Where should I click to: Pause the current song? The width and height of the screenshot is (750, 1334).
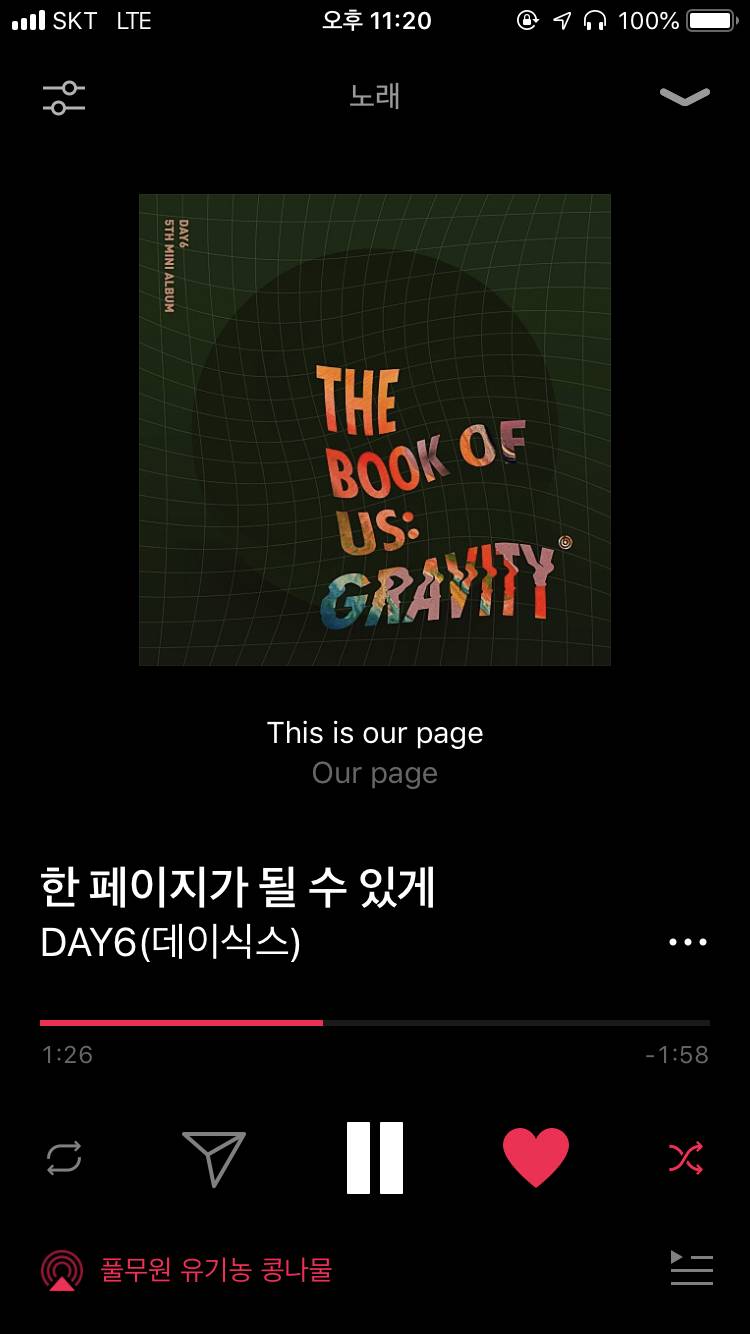pos(375,1158)
